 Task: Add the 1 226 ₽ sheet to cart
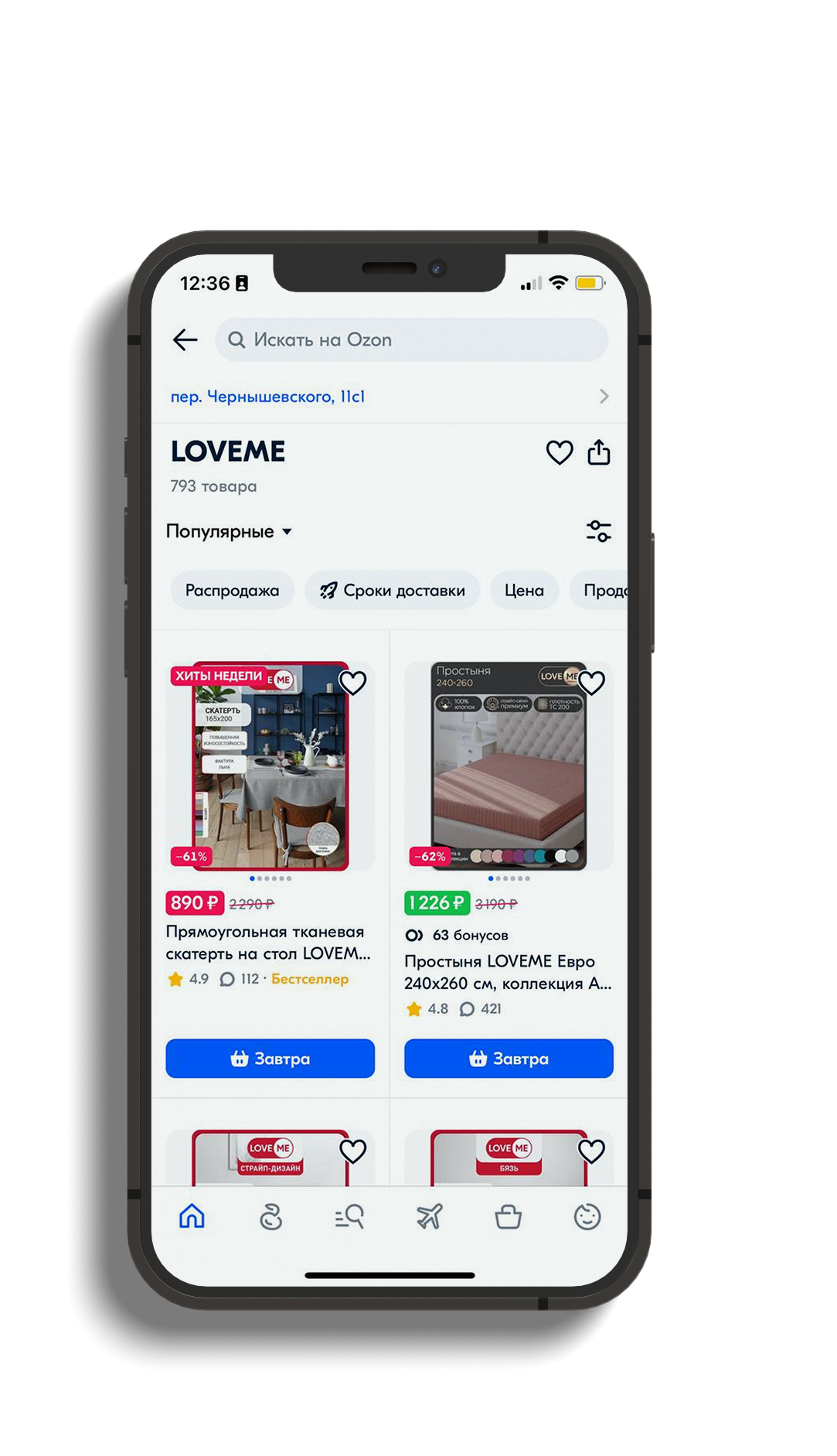pos(509,1058)
